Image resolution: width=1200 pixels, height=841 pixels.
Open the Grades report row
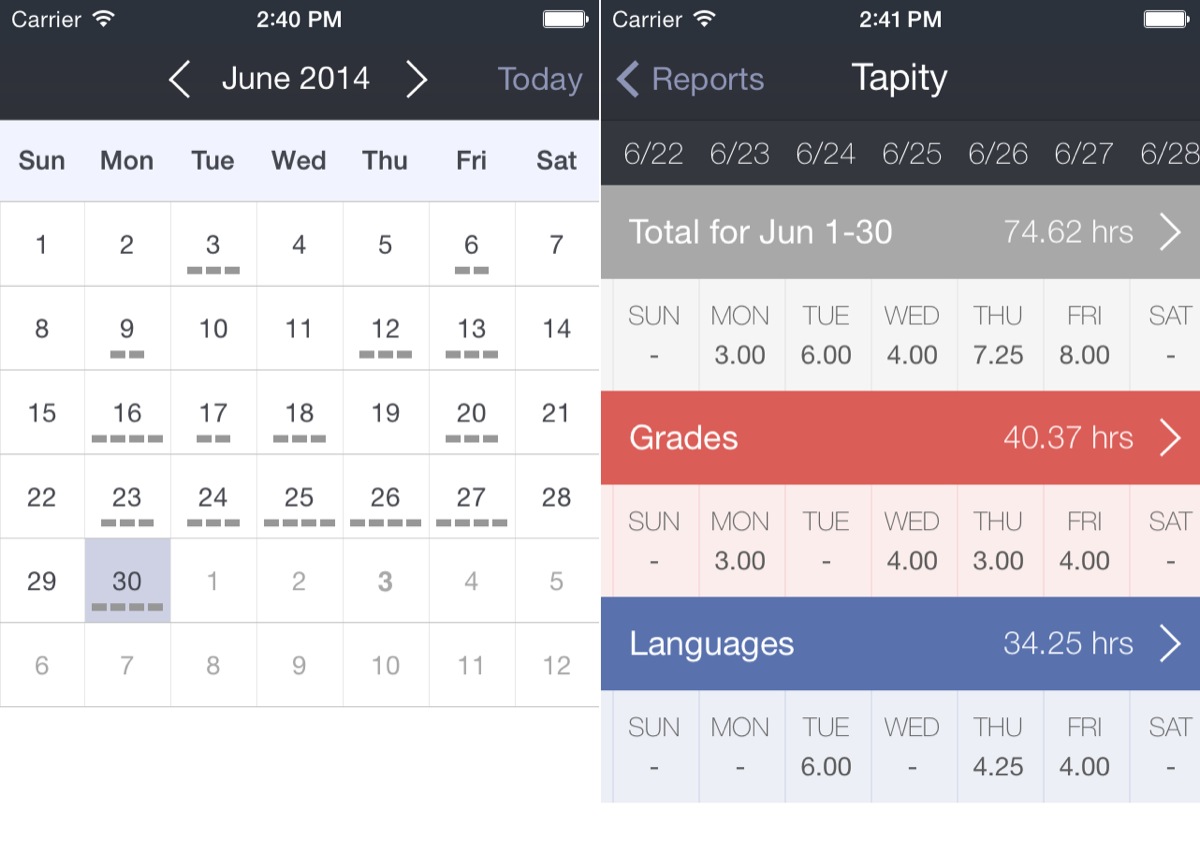(x=900, y=438)
